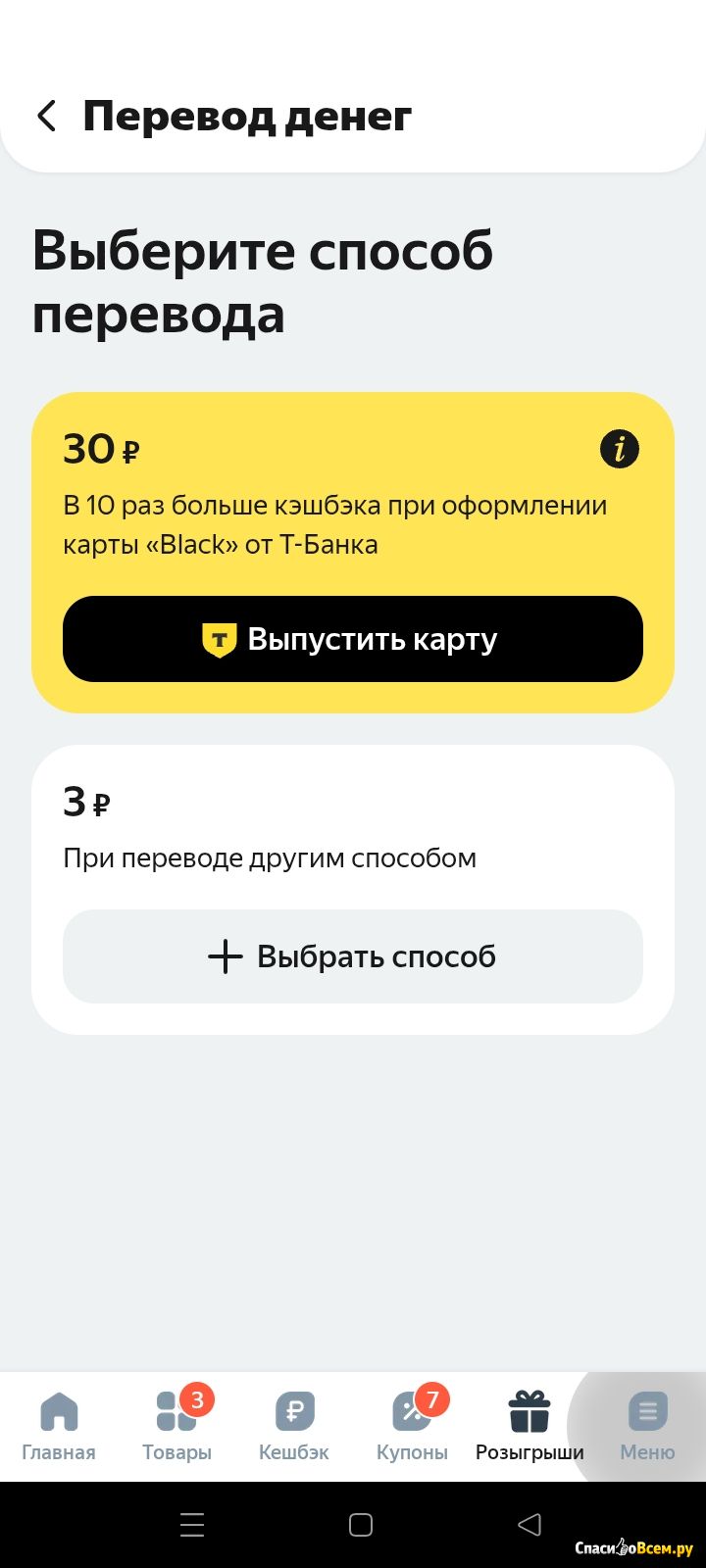Go to the Кешбэк tab
Image resolution: width=706 pixels, height=1568 pixels.
click(x=294, y=1427)
